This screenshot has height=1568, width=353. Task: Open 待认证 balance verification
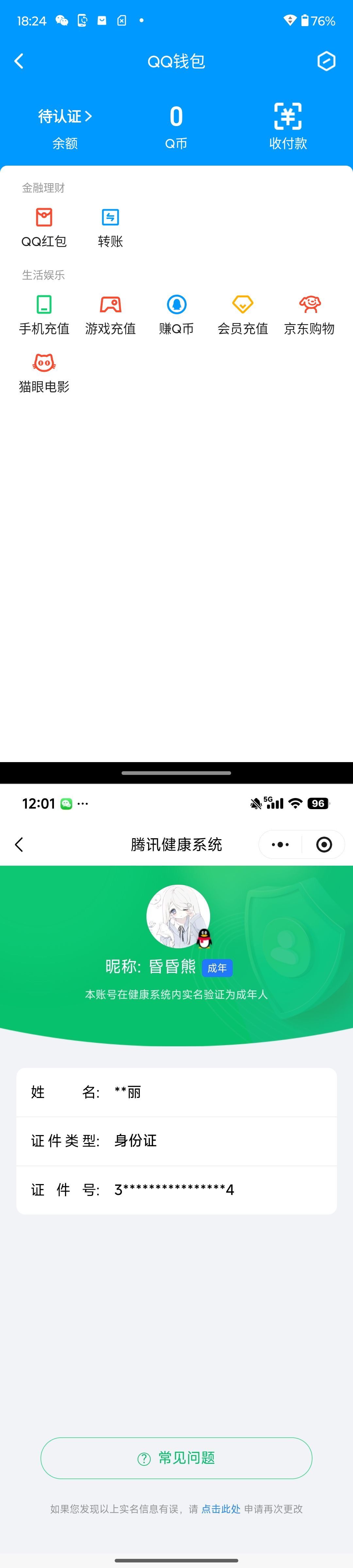tap(64, 116)
